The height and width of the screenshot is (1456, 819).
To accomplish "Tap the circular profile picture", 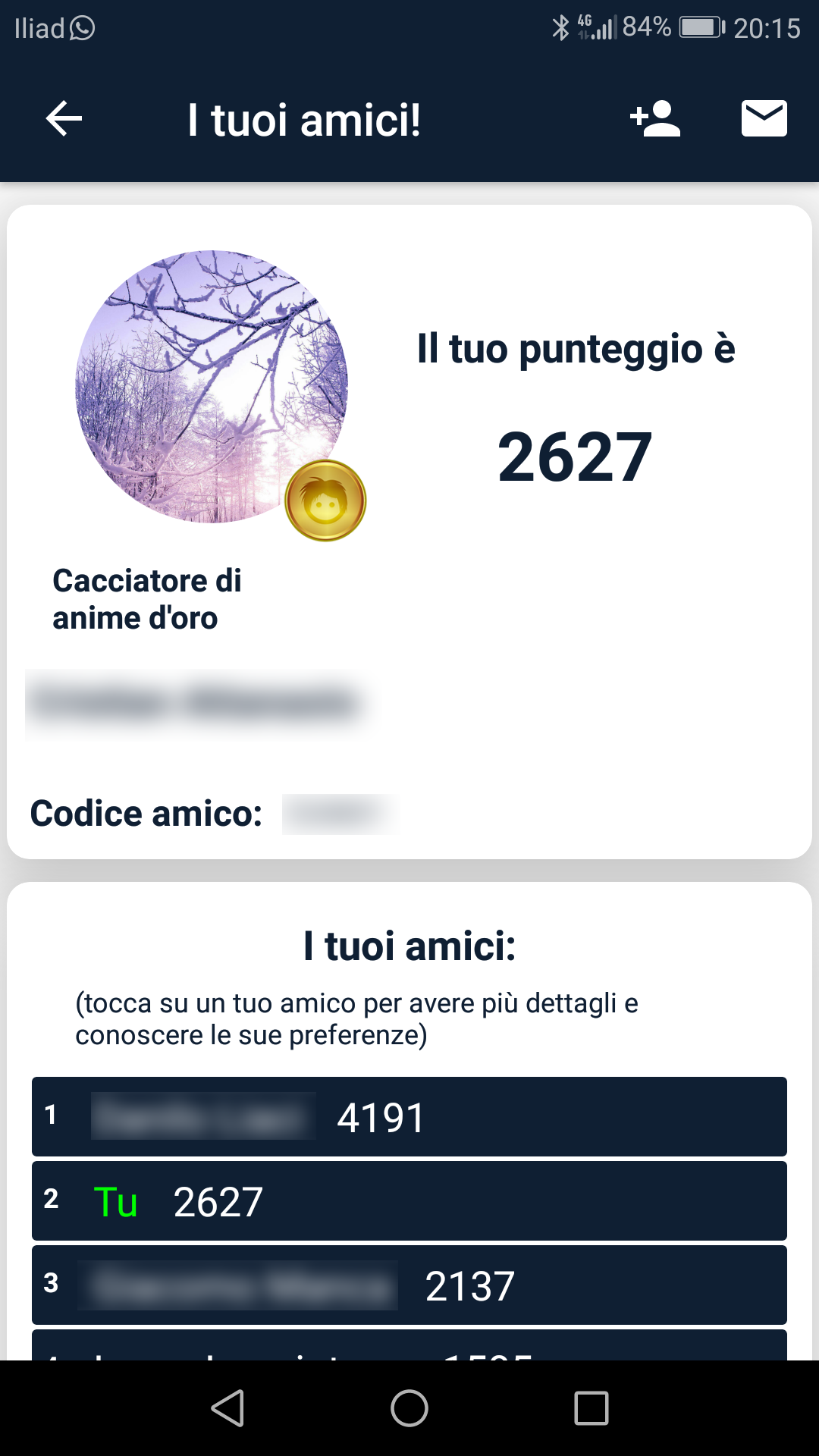I will [x=212, y=387].
